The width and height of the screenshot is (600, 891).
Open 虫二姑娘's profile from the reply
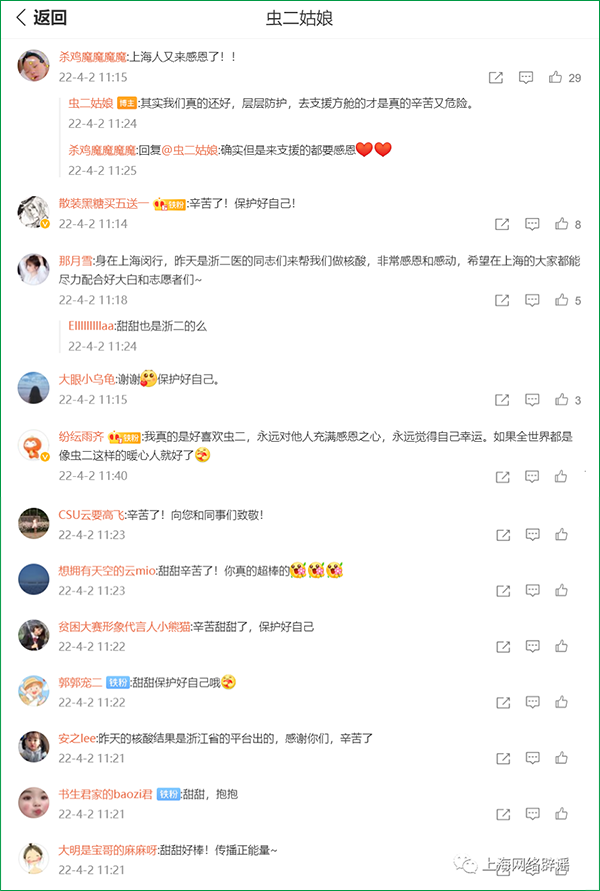pos(91,103)
